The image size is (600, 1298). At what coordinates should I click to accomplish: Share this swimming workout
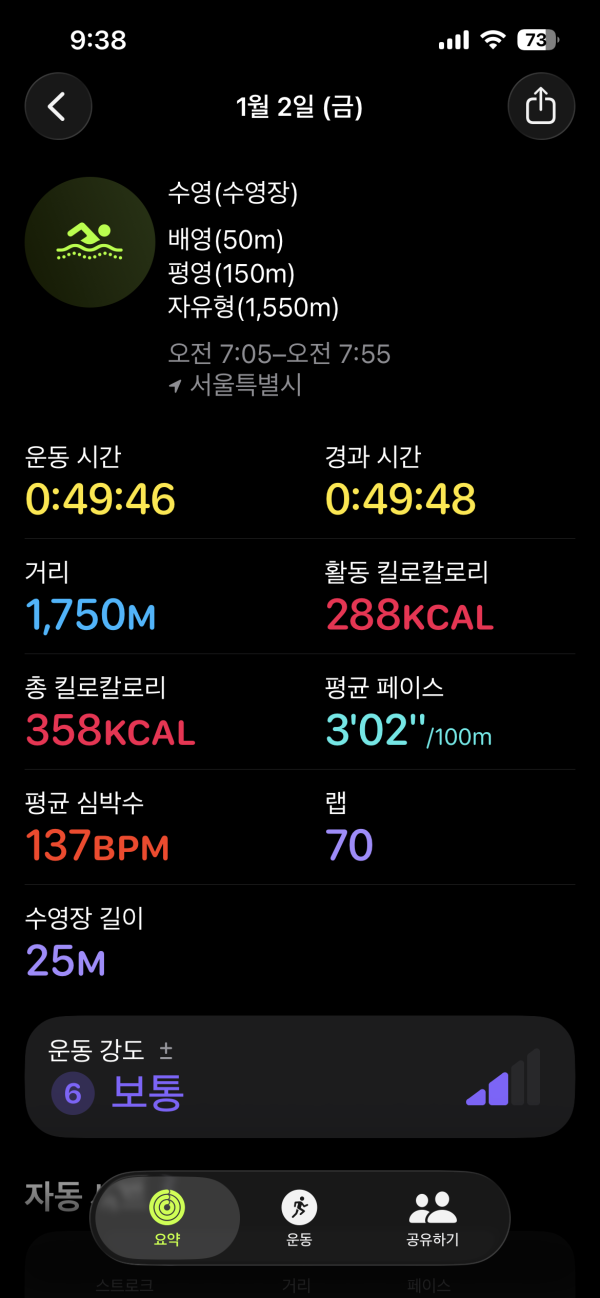(x=540, y=106)
